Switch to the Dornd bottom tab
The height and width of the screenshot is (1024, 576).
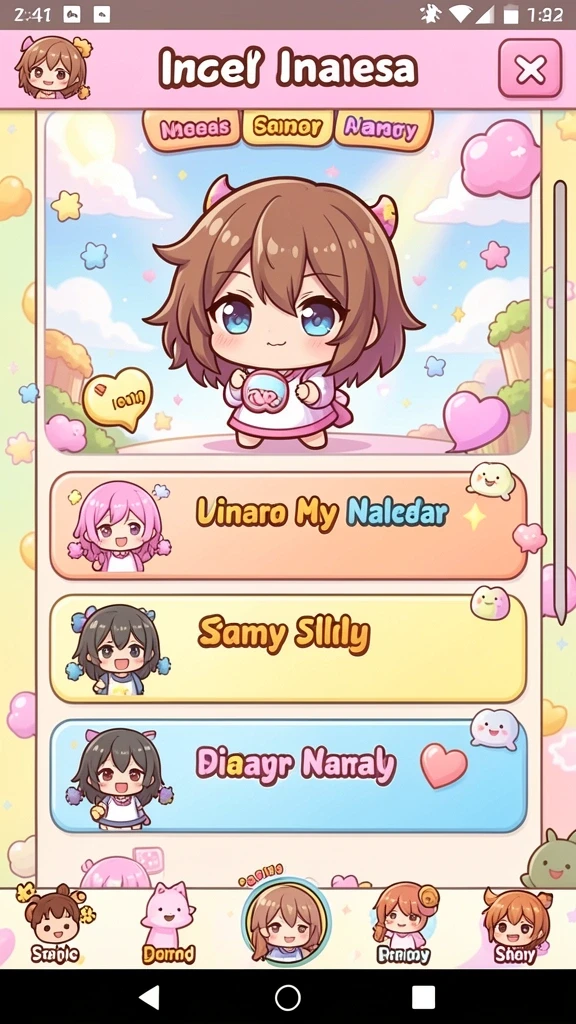(x=168, y=926)
